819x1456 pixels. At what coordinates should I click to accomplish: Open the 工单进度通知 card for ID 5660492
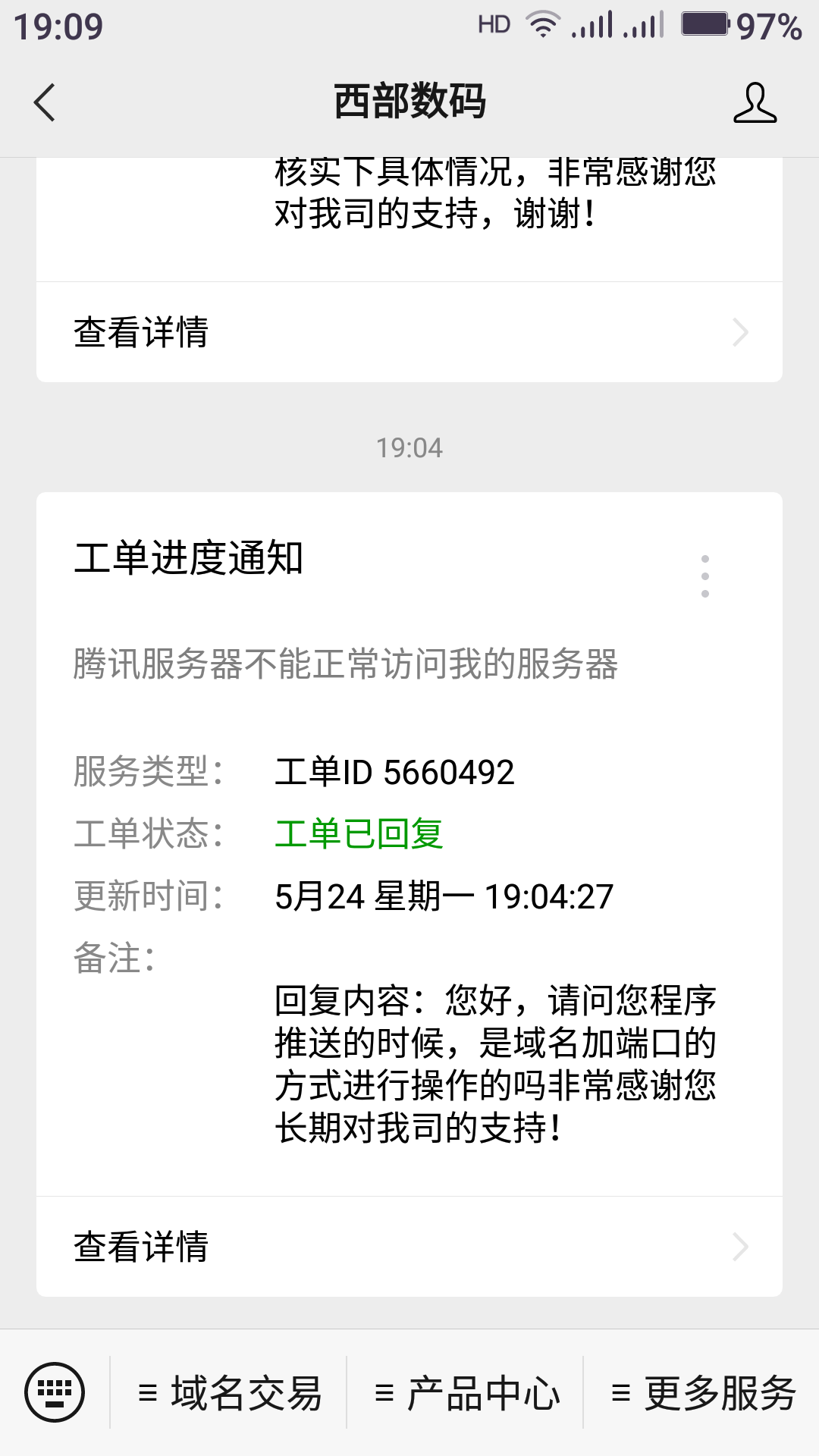coord(409,834)
